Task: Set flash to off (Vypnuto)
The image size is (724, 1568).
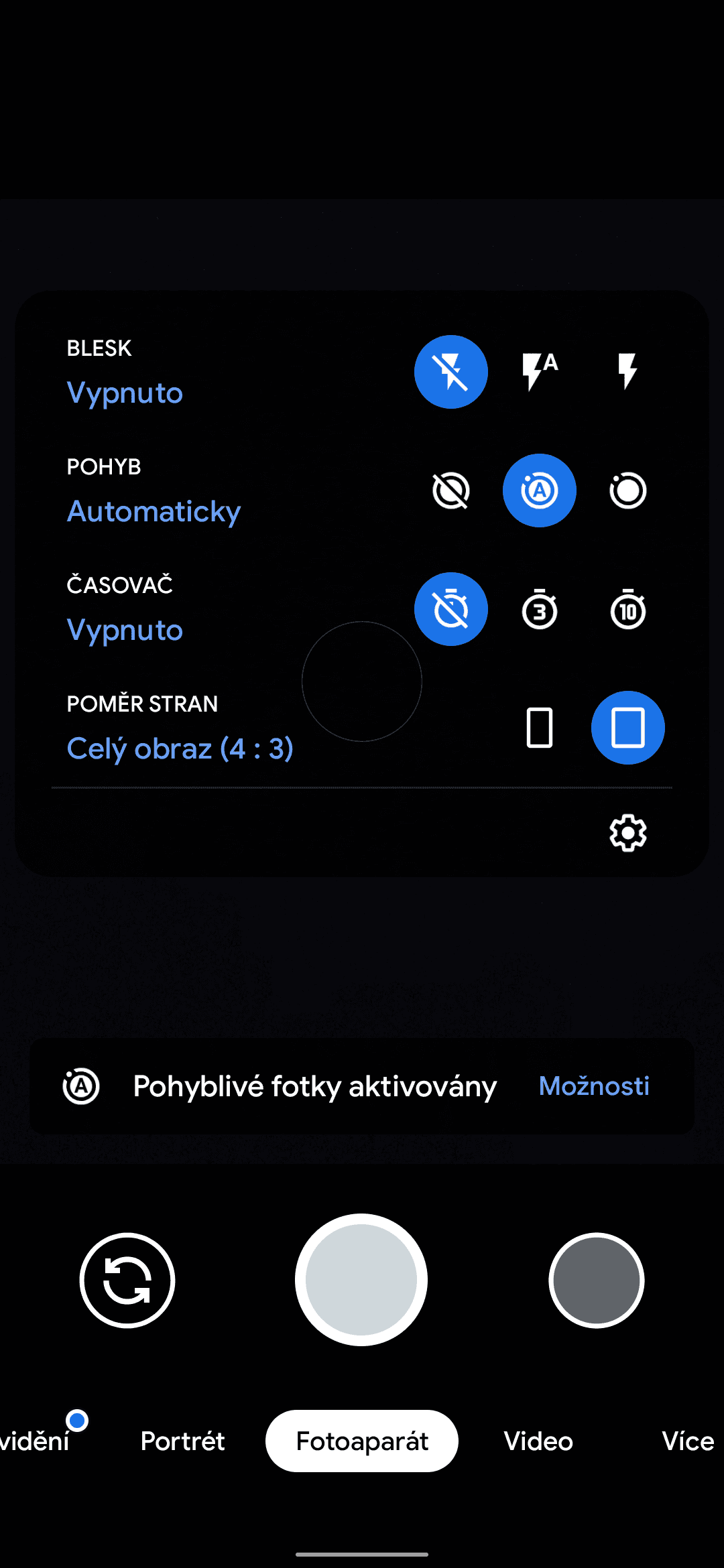Action: 450,372
